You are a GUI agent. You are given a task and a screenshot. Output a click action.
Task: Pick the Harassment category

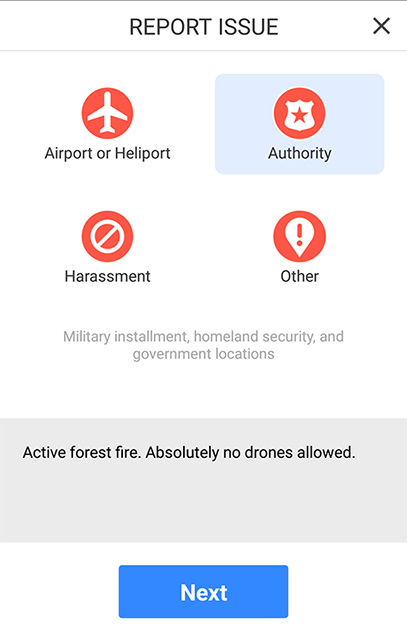point(107,247)
